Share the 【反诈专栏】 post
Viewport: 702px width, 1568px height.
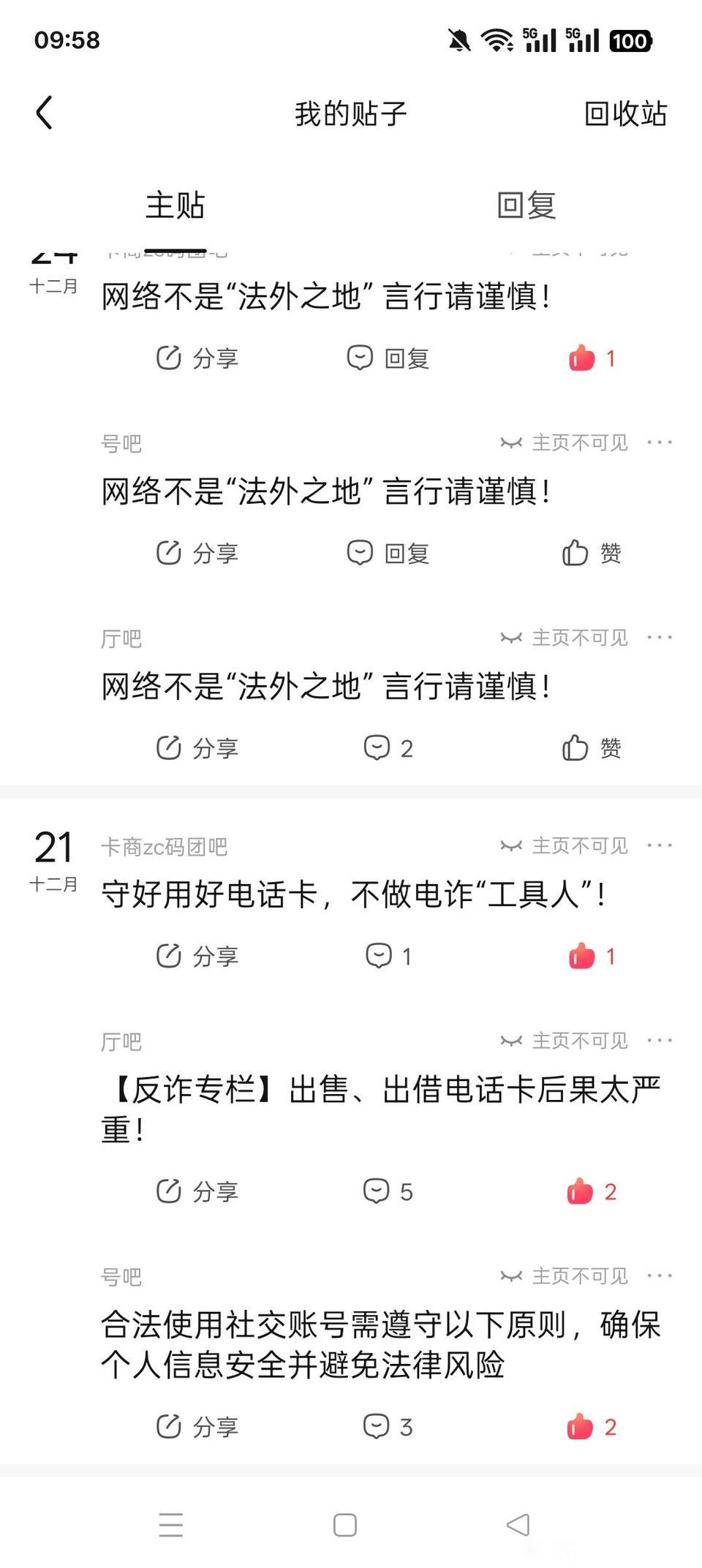[197, 1191]
